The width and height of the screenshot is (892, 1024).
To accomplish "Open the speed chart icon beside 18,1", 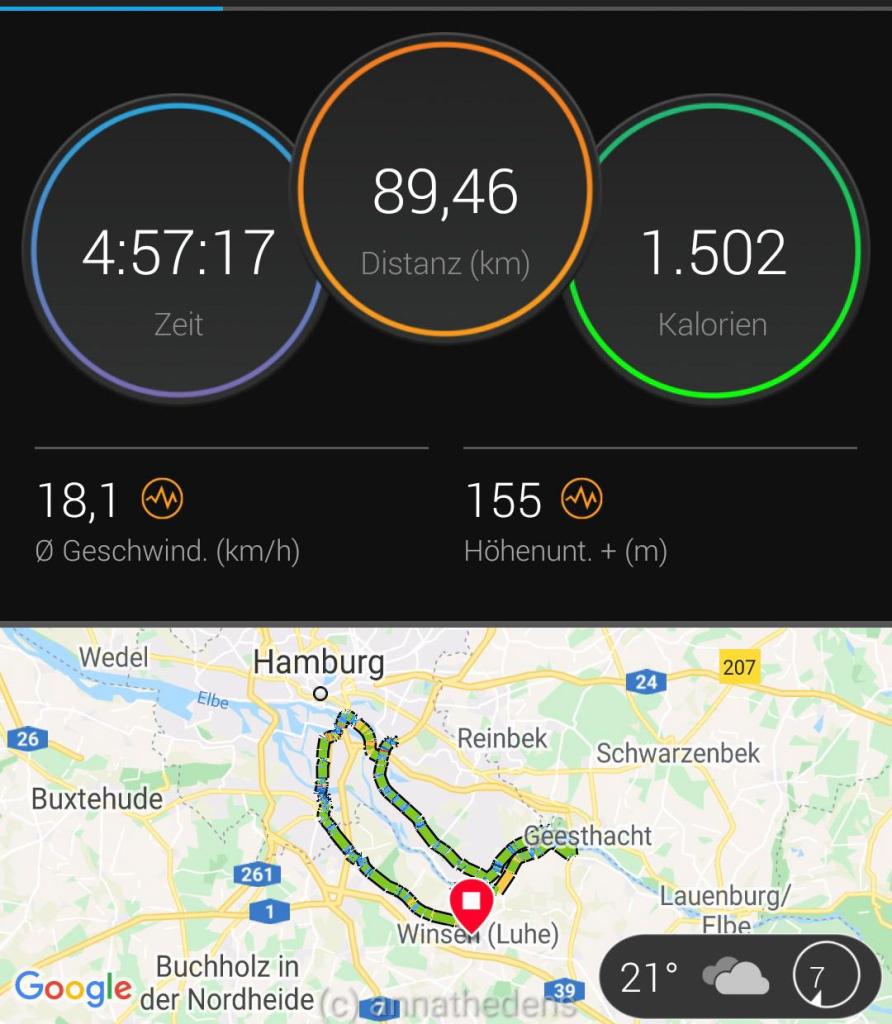I will pos(162,498).
